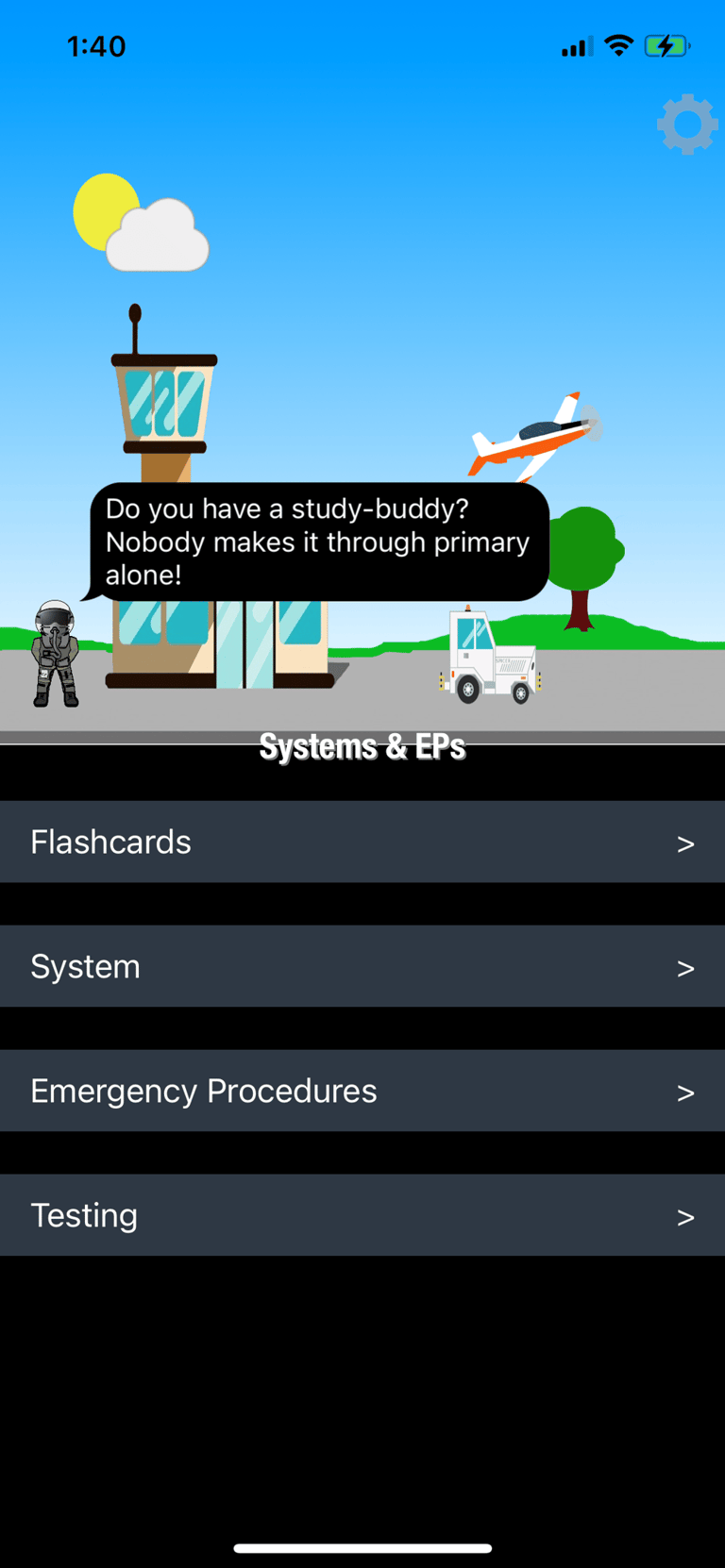The height and width of the screenshot is (1568, 725).
Task: Open Emergency Procedures
Action: [x=362, y=1091]
